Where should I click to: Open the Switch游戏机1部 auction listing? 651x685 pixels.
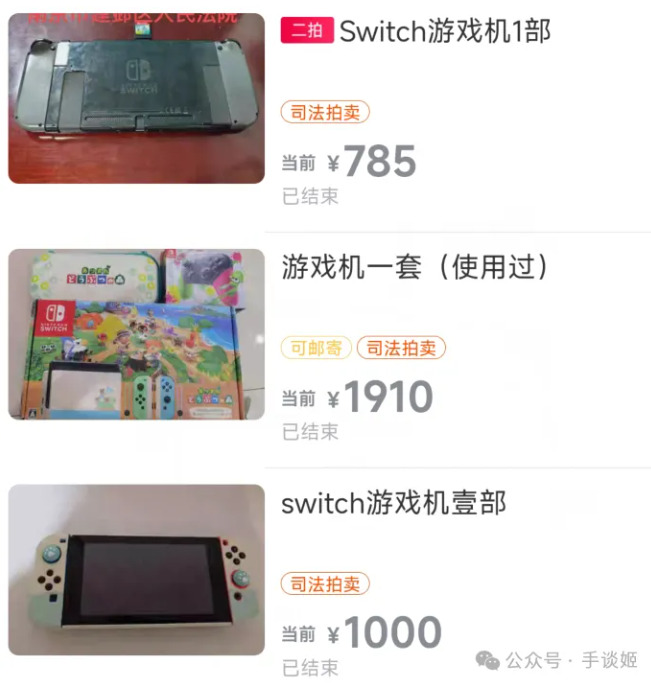[x=444, y=31]
